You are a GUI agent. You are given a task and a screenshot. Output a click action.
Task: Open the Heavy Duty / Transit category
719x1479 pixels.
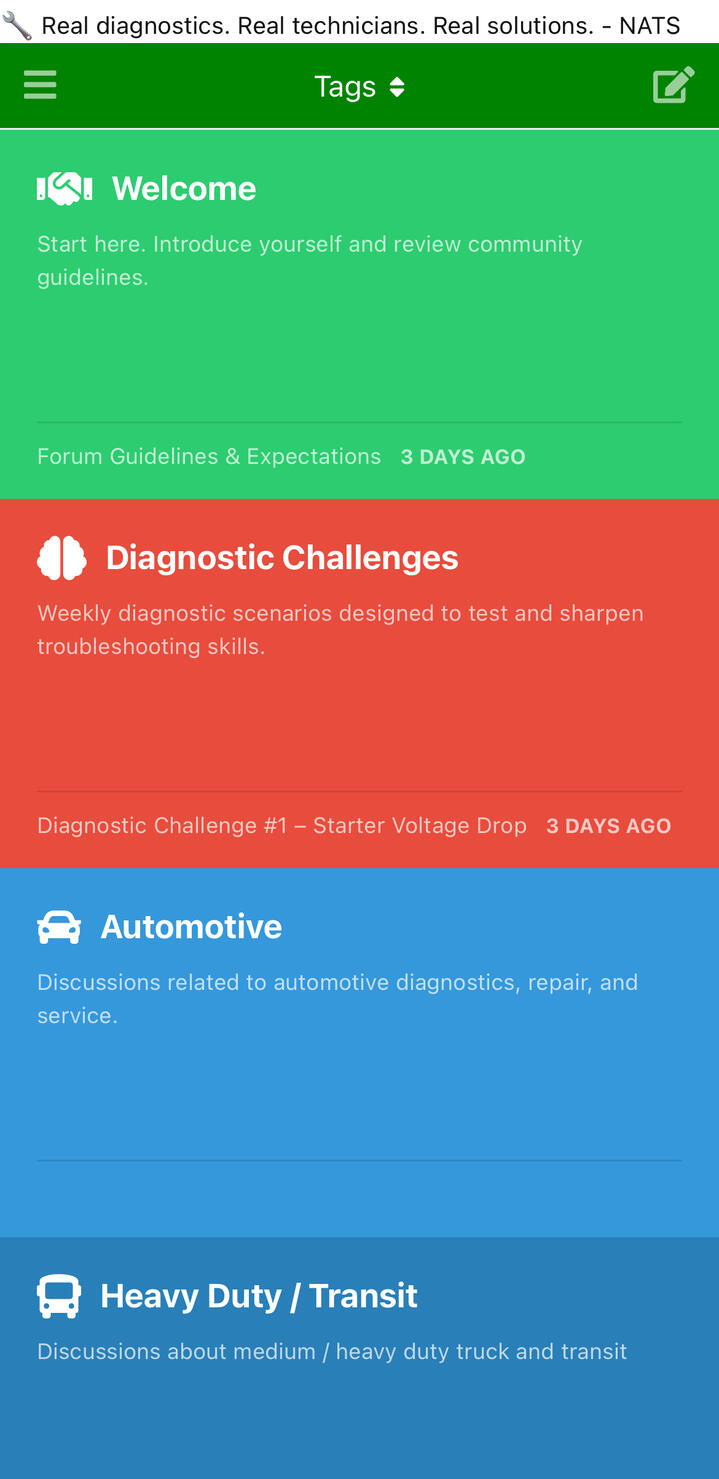pos(258,1296)
